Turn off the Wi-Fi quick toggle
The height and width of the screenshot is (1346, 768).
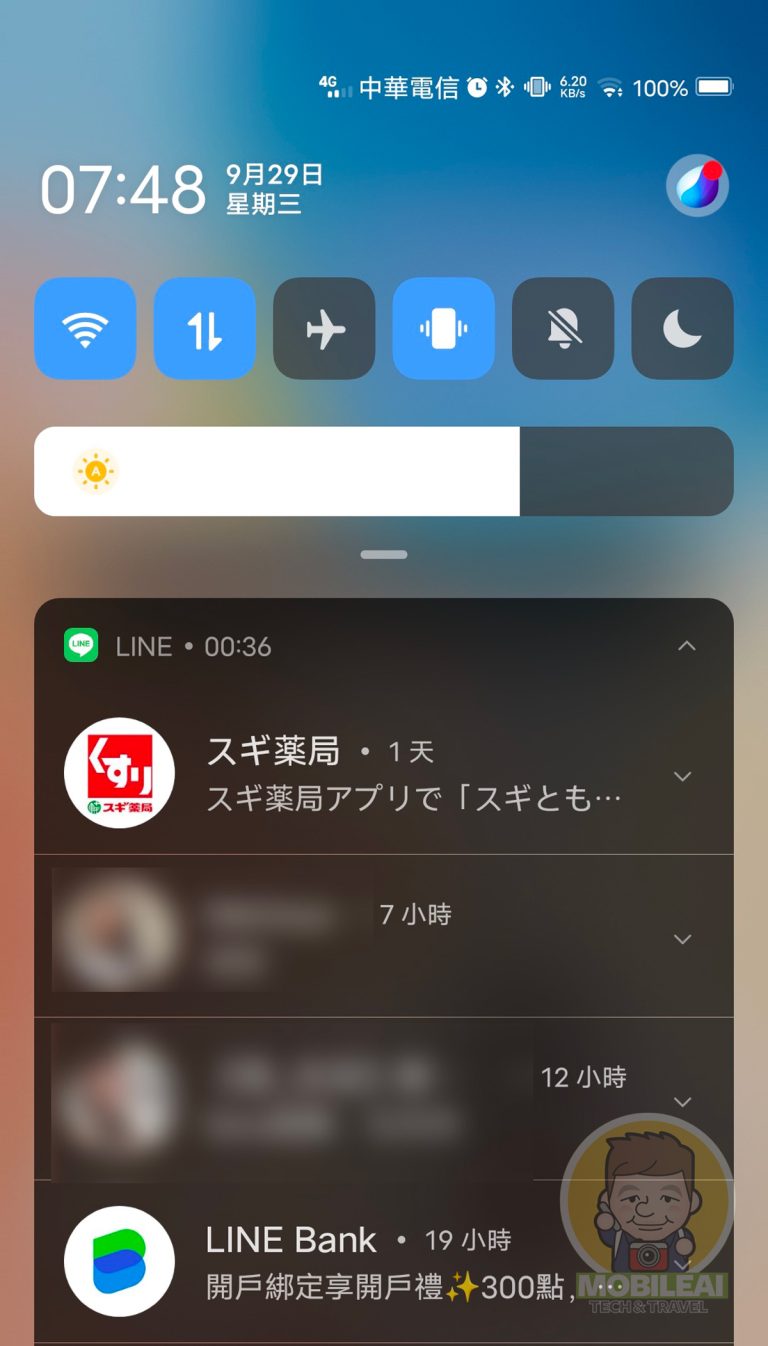85,328
